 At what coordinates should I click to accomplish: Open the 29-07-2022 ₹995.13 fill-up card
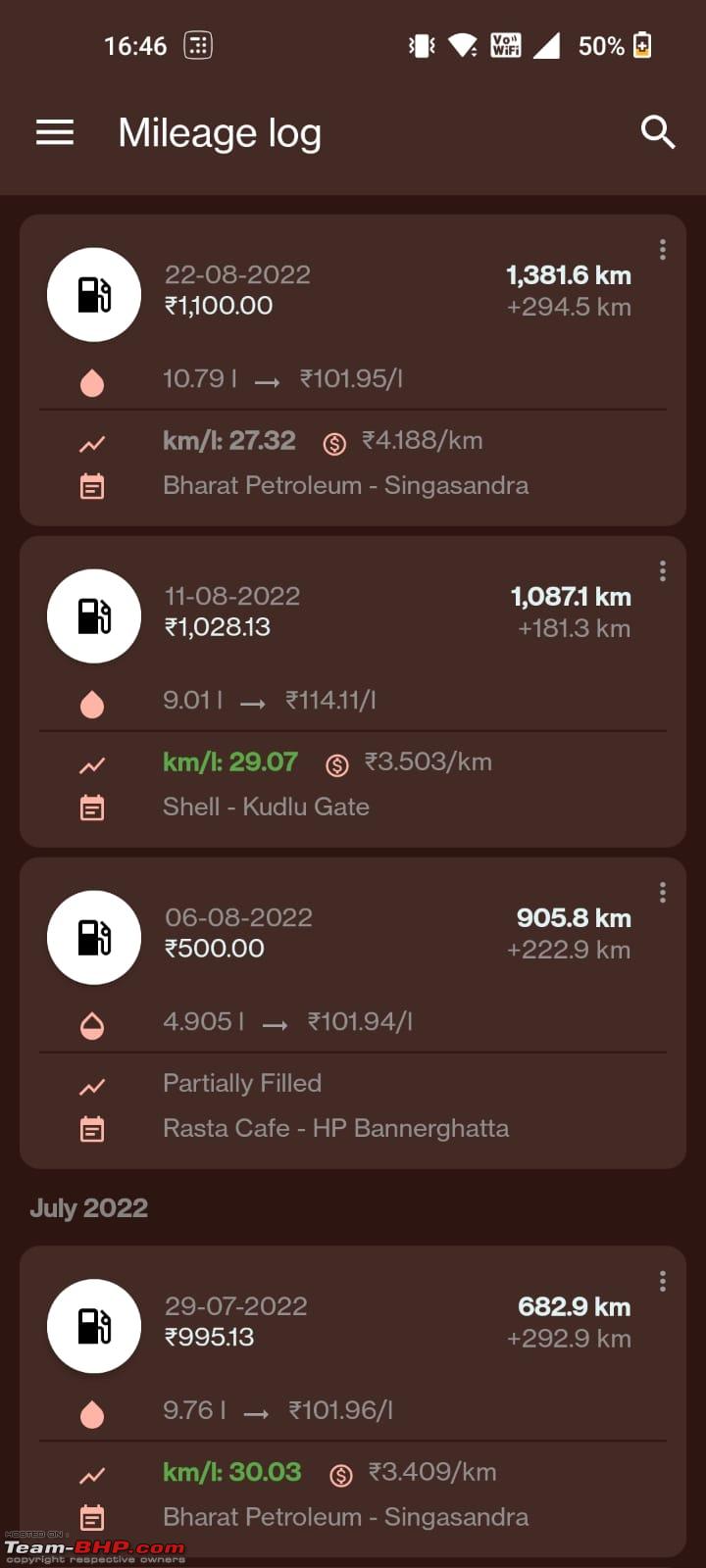(x=353, y=1401)
